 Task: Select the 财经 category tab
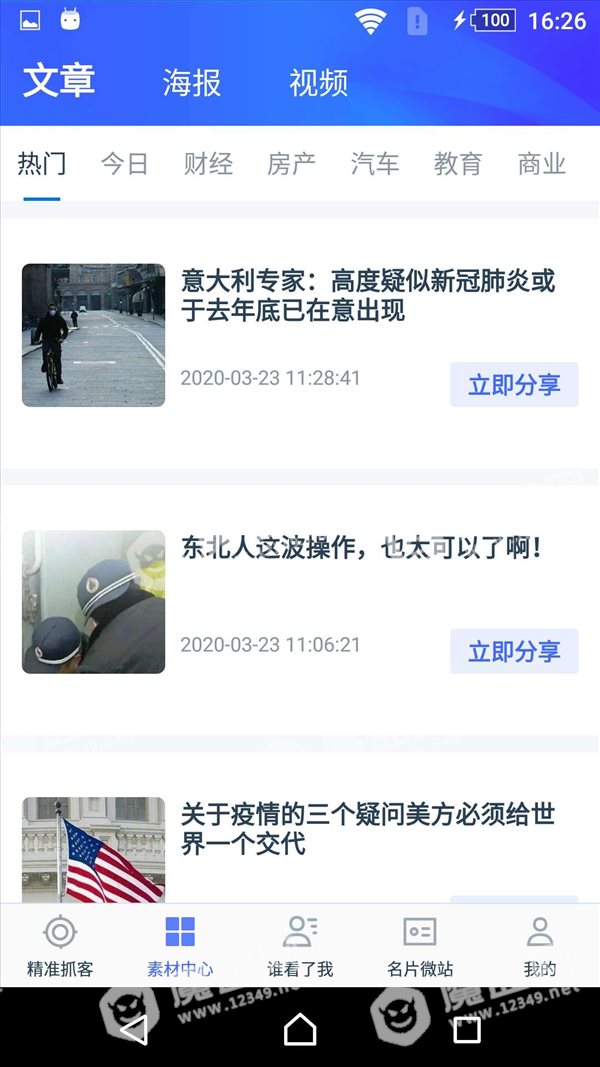208,164
